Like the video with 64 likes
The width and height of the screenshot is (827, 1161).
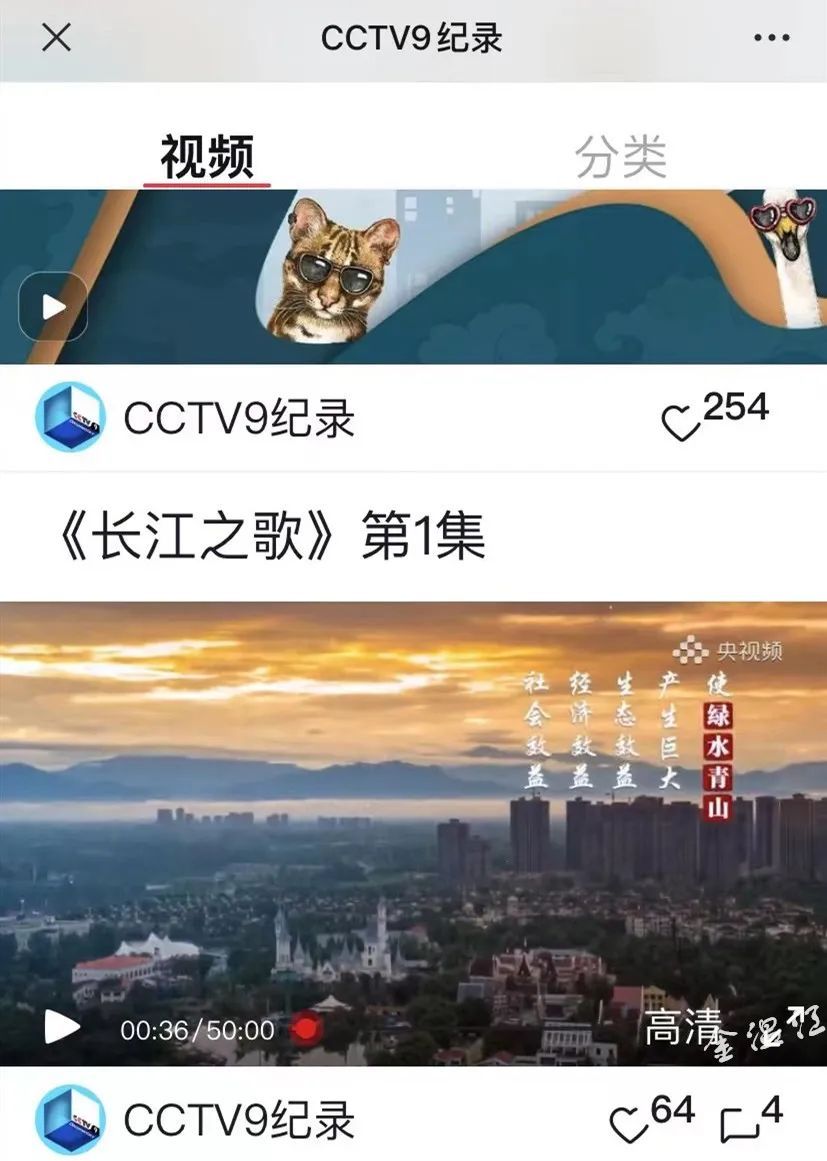(630, 1125)
